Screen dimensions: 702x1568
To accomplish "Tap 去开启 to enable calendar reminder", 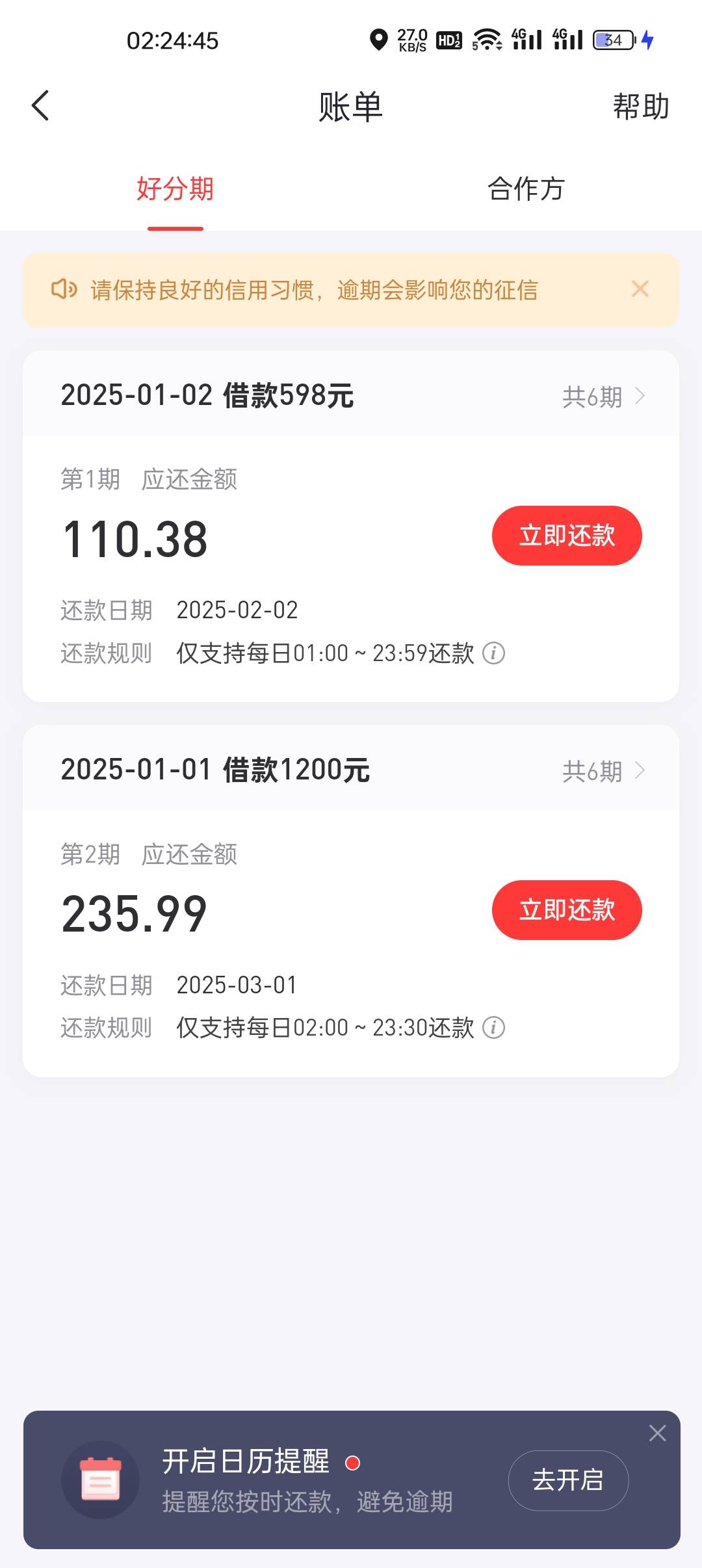I will coord(568,1480).
